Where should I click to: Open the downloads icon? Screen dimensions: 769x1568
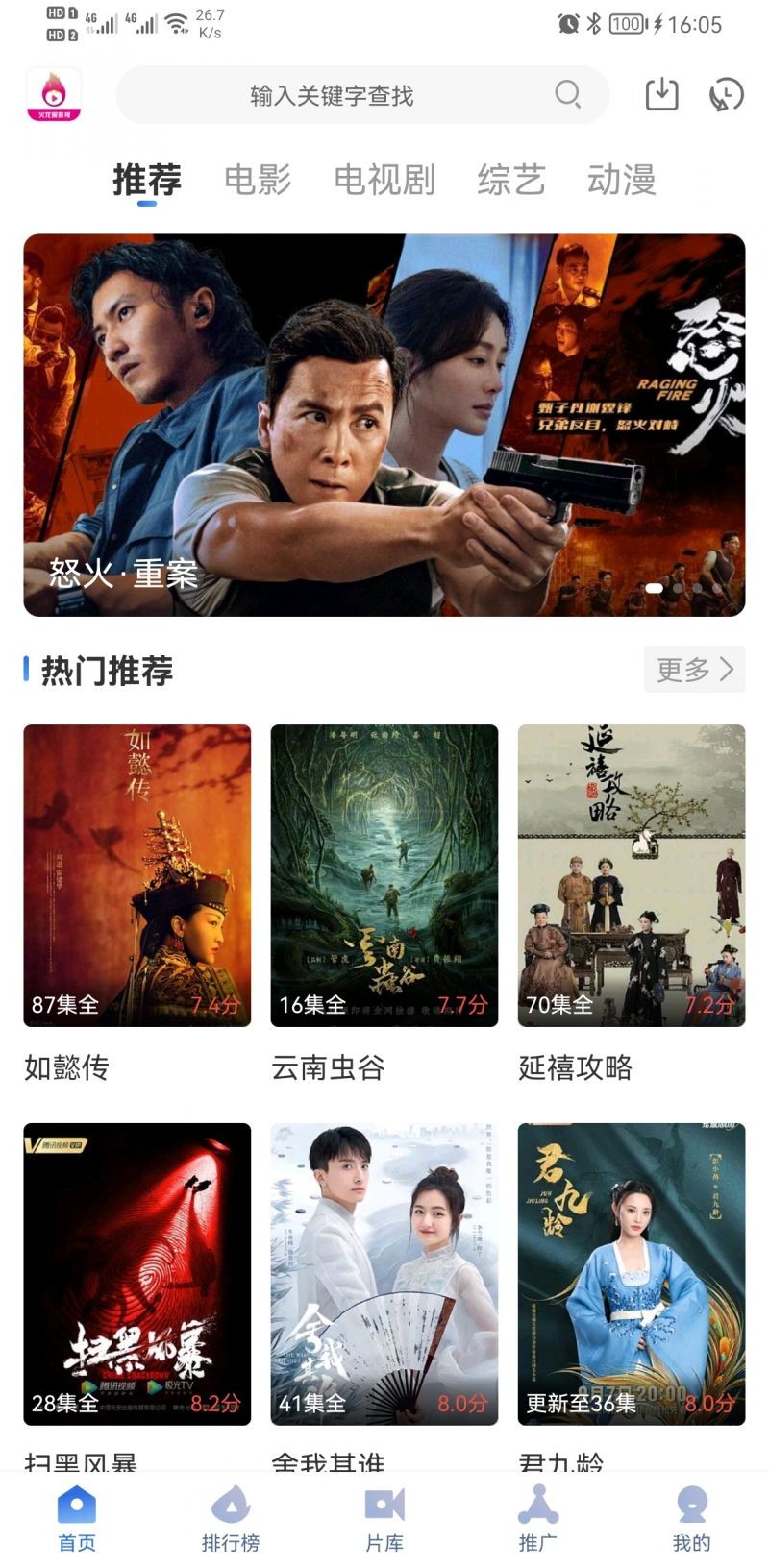(661, 94)
